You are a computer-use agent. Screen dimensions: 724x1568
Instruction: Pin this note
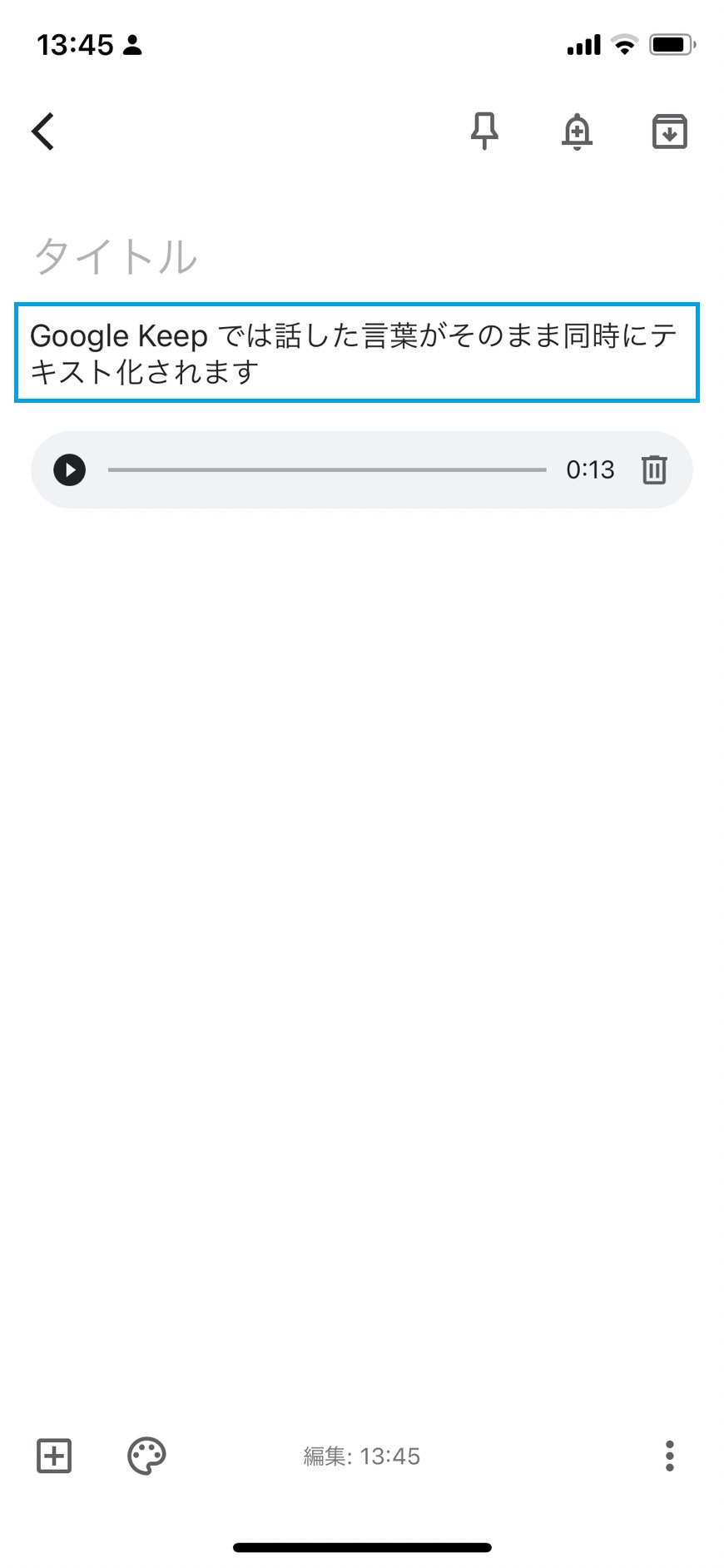(484, 131)
